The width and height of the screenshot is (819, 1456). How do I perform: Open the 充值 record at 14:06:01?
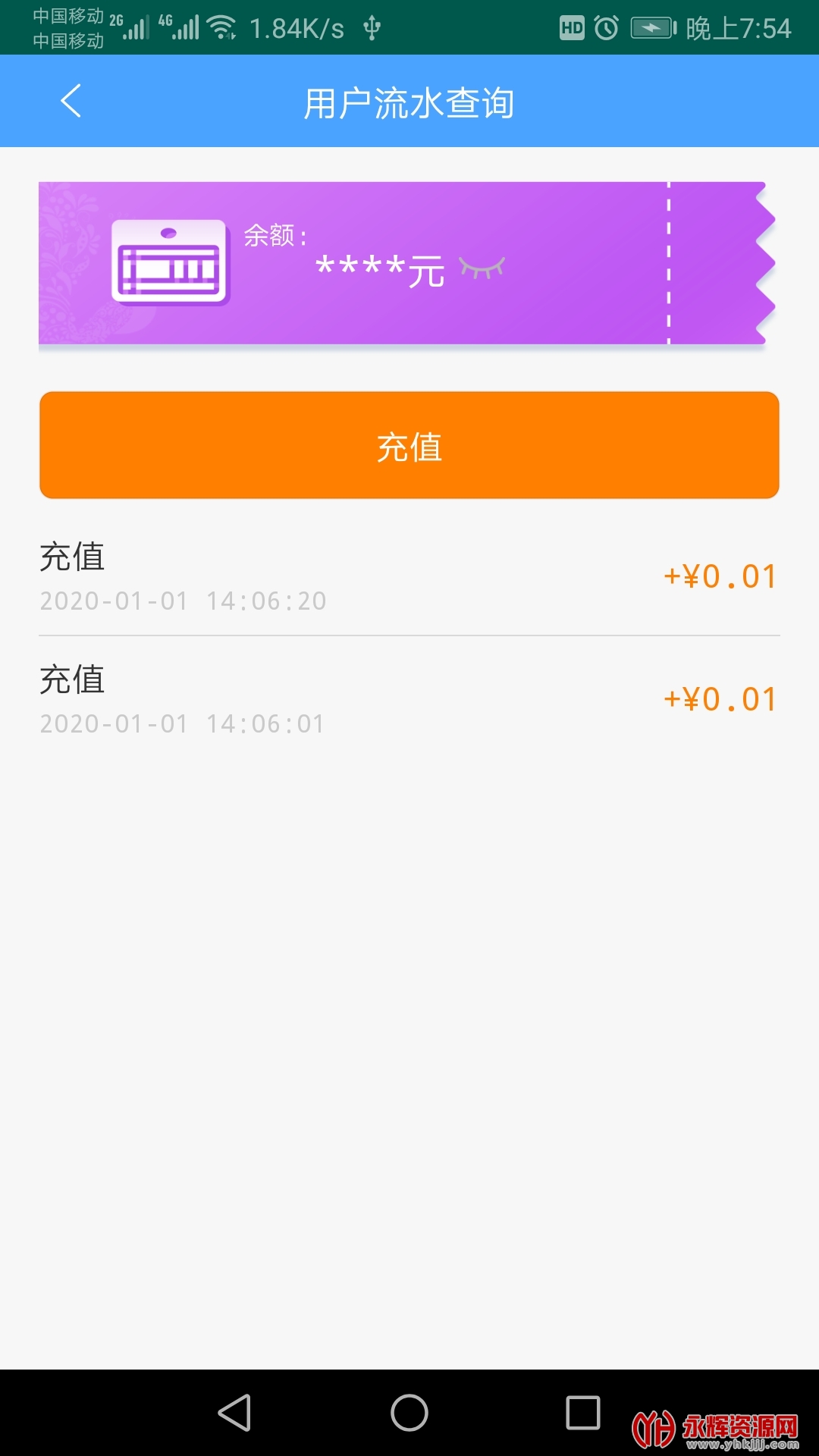409,699
